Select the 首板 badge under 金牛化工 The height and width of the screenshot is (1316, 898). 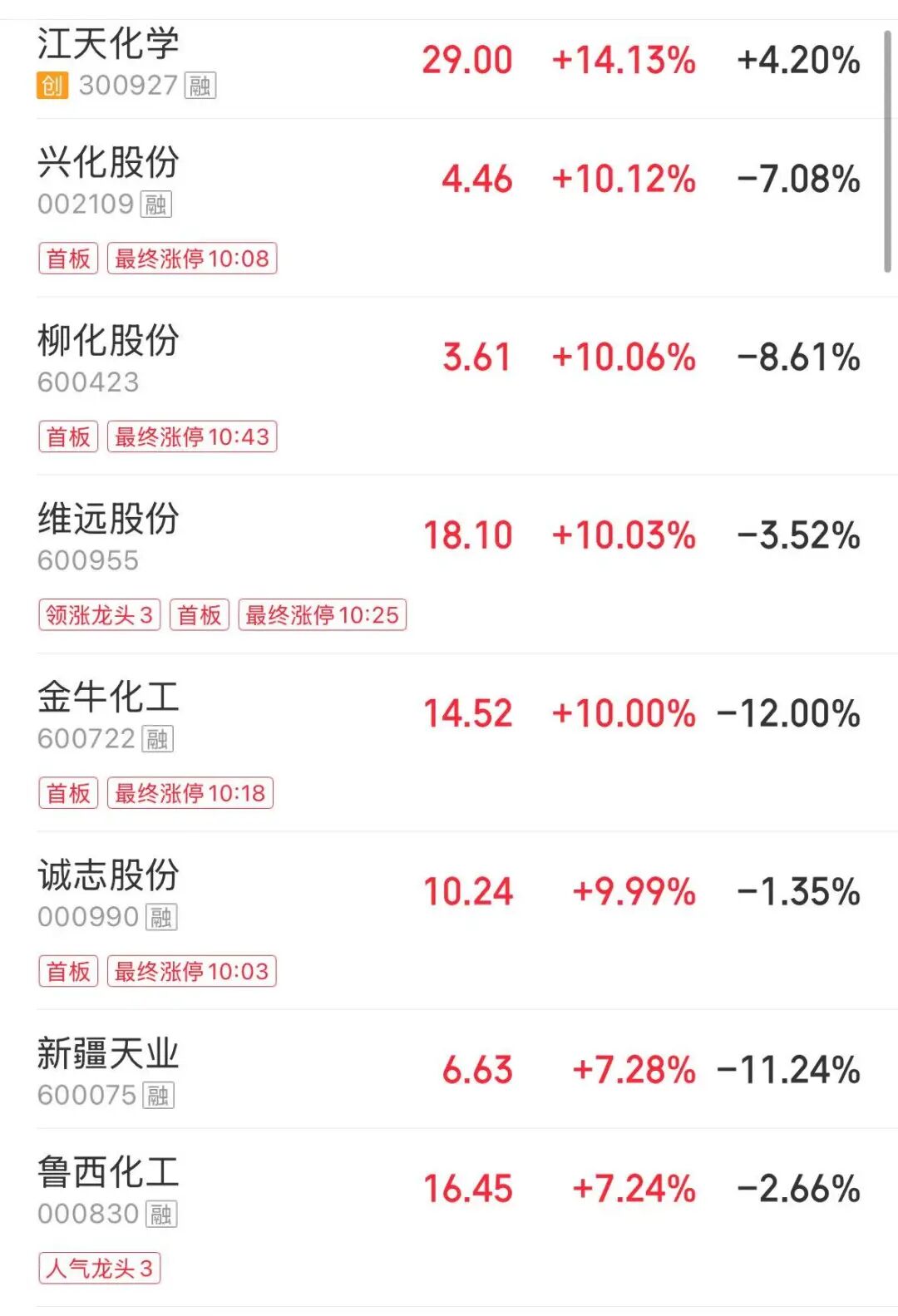69,792
